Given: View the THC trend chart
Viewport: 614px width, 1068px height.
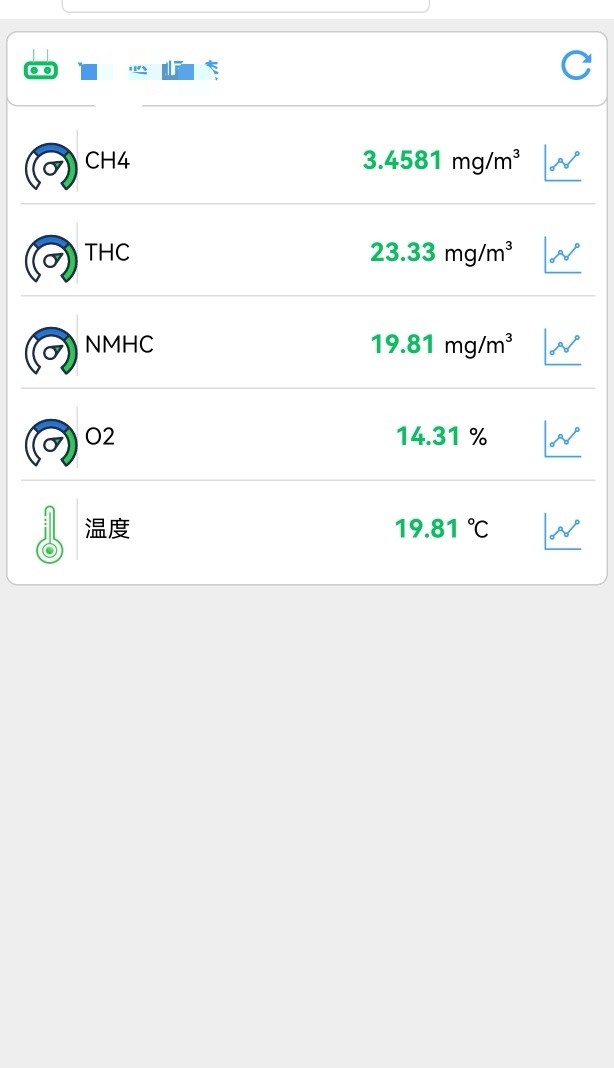Looking at the screenshot, I should point(563,254).
